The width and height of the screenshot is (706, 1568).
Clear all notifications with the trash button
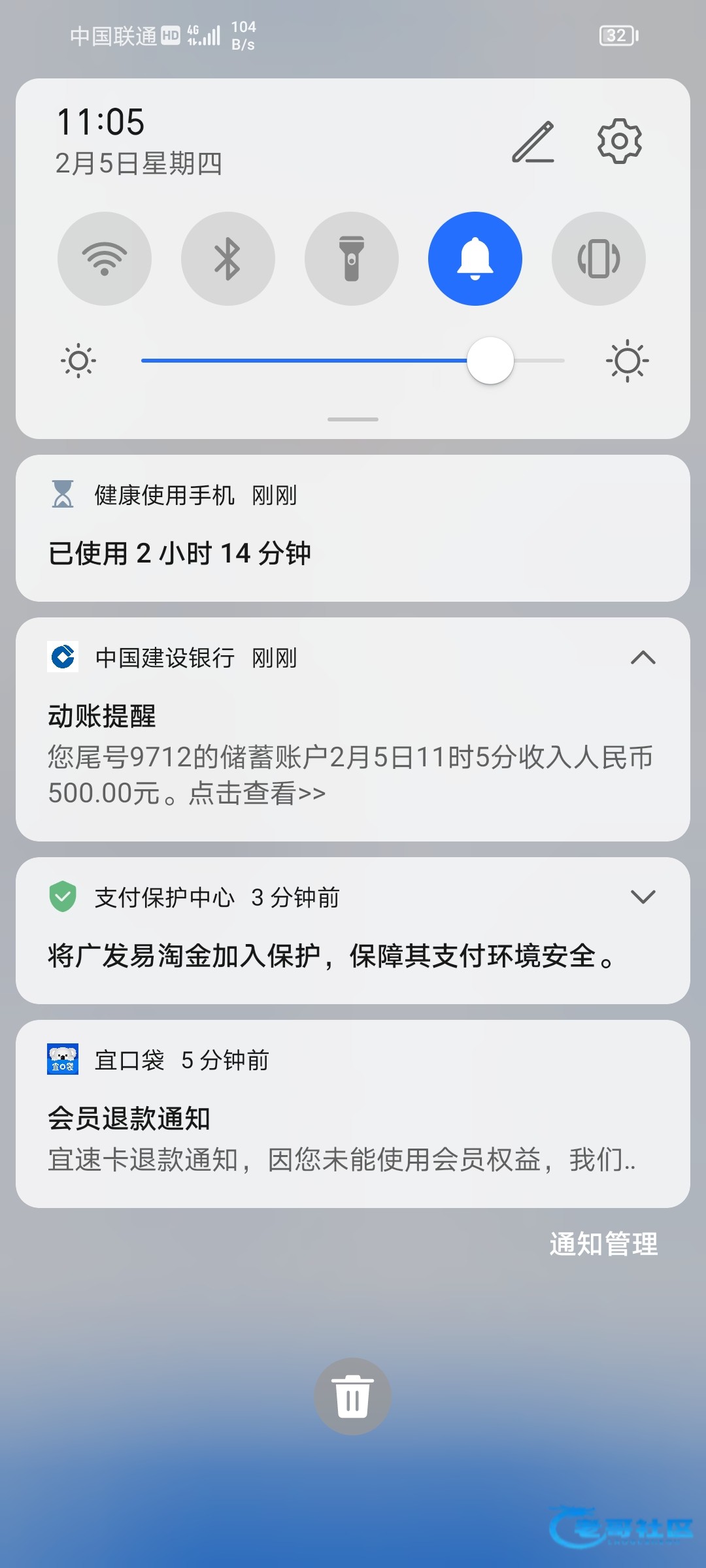[353, 1396]
